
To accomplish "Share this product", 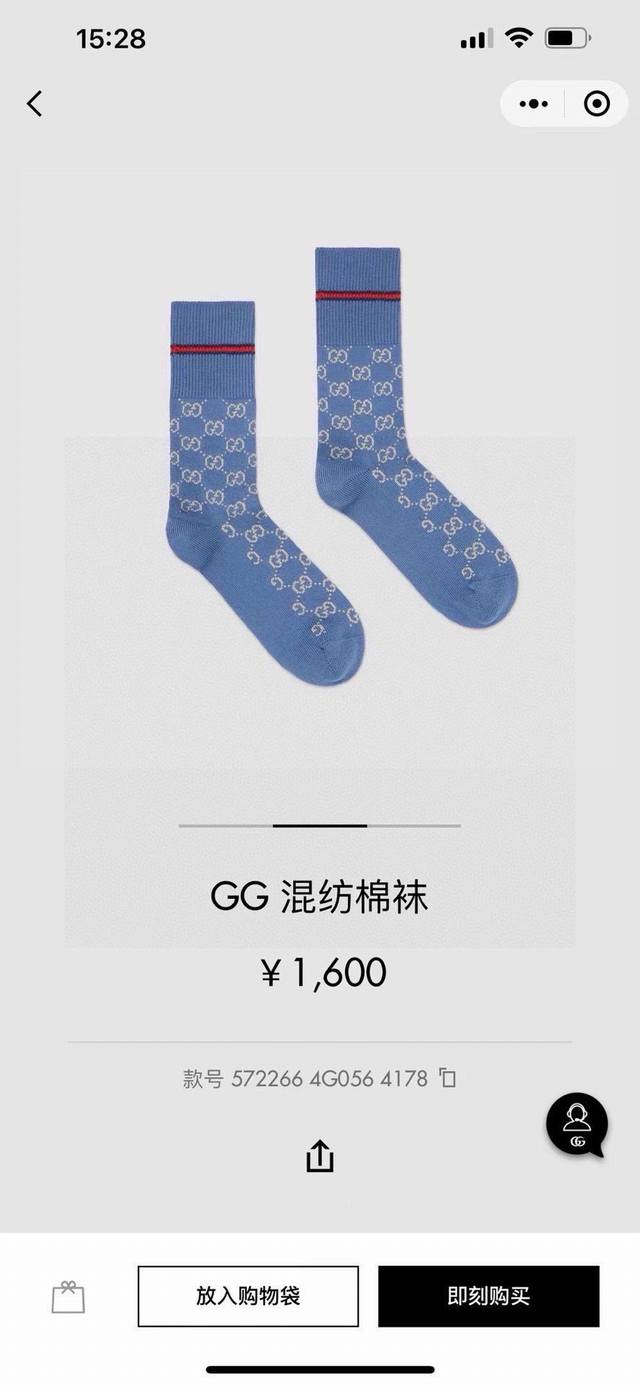I will pos(319,1156).
